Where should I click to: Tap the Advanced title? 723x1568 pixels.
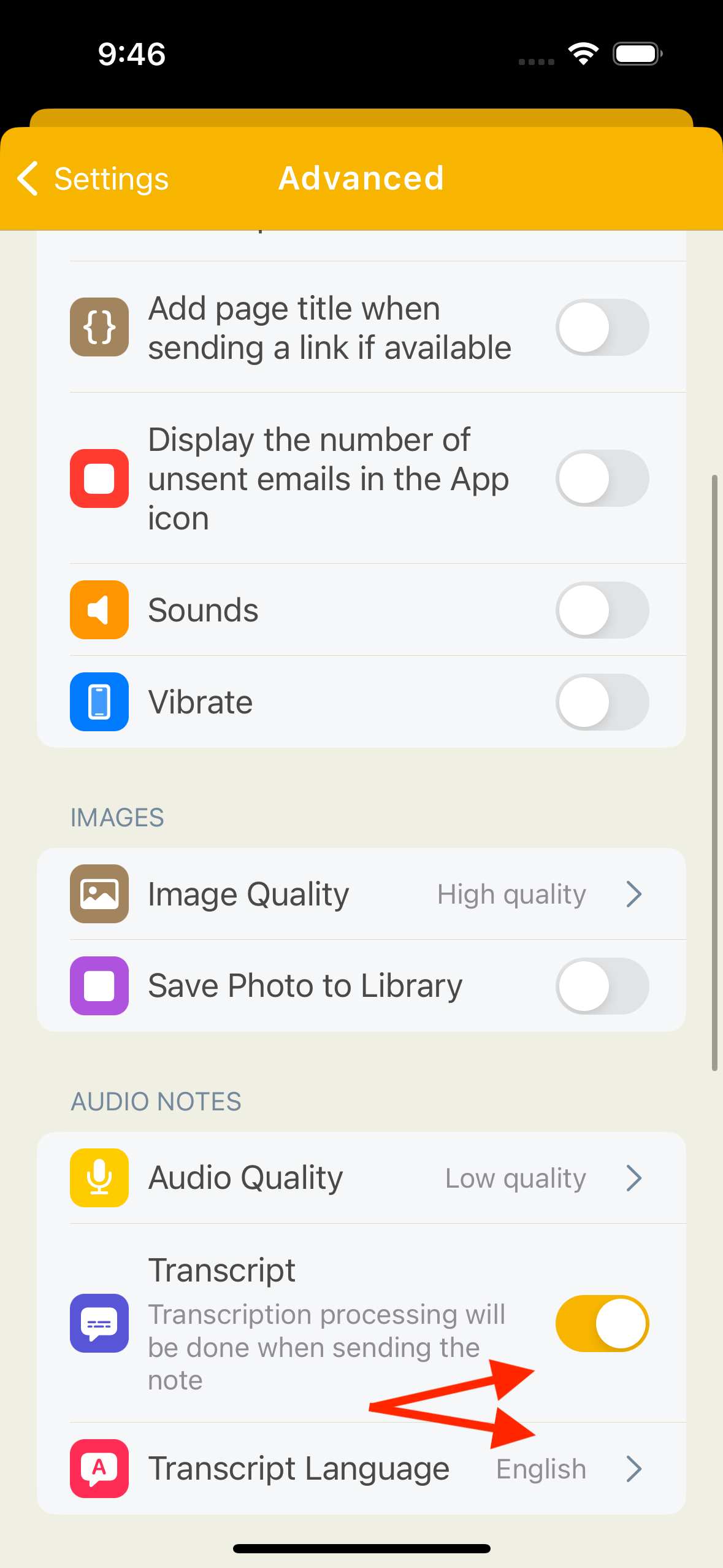pyautogui.click(x=361, y=179)
